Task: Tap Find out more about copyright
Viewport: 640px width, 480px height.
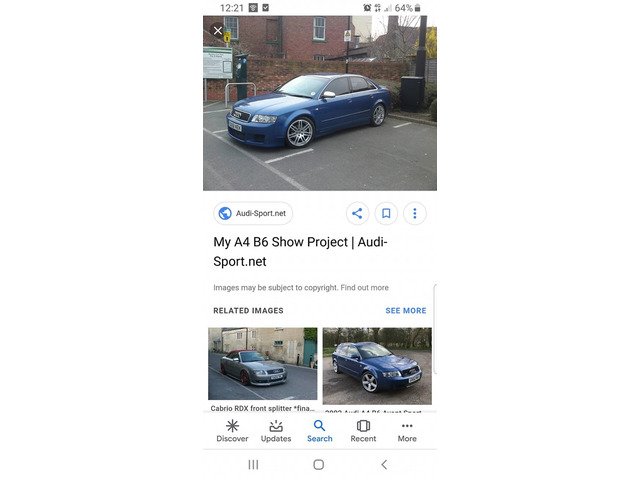Action: tap(364, 288)
